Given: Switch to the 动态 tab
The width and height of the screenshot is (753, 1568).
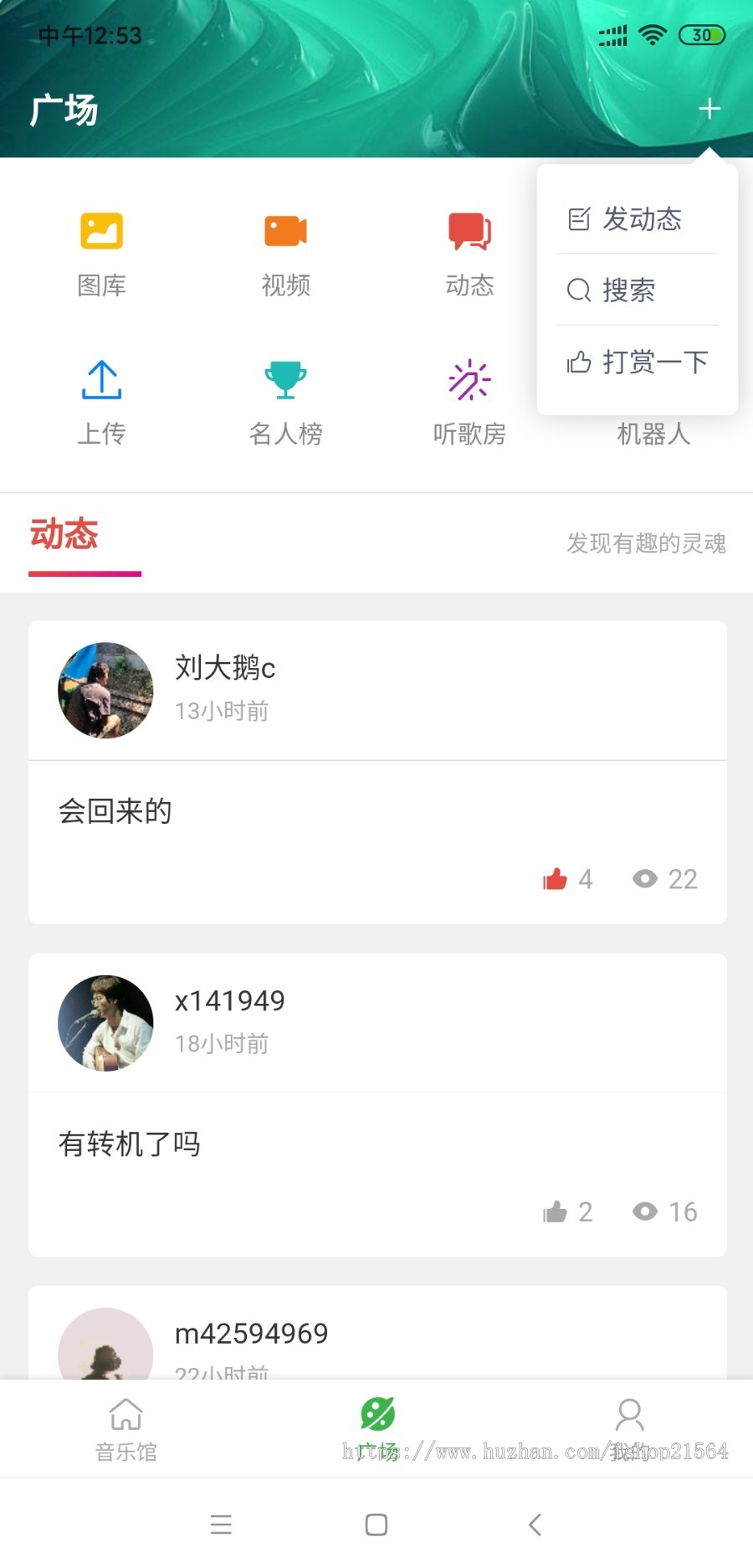Looking at the screenshot, I should [63, 536].
